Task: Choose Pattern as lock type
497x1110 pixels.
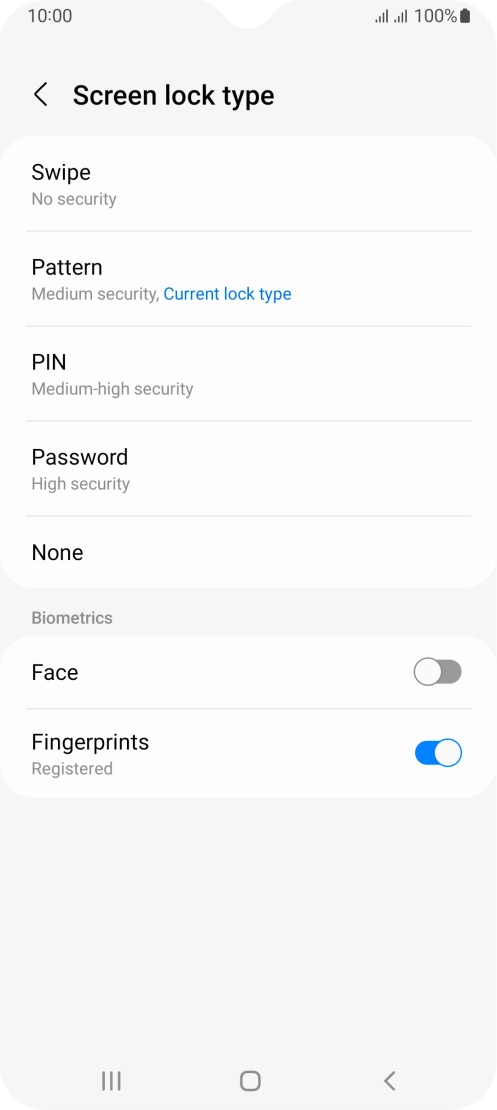Action: point(248,279)
